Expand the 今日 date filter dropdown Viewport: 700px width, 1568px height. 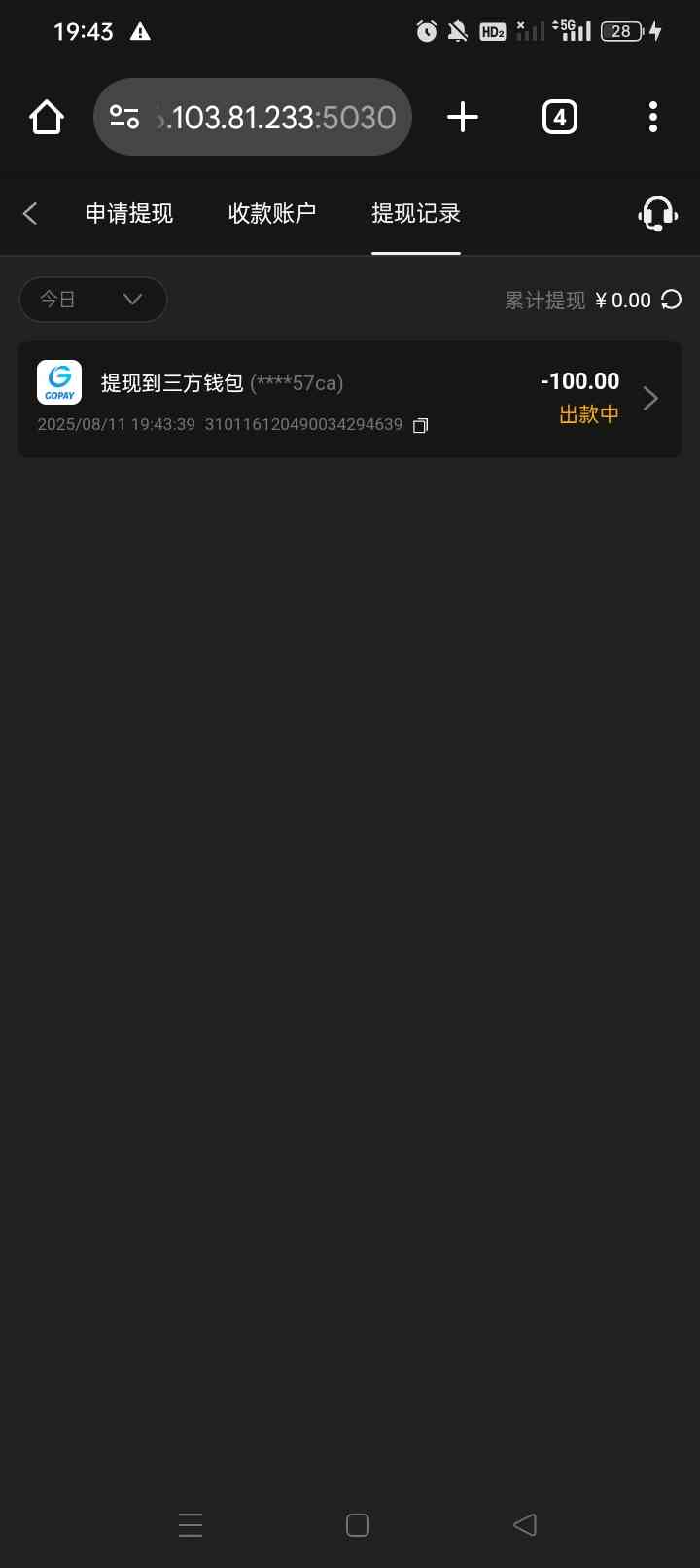[x=92, y=300]
